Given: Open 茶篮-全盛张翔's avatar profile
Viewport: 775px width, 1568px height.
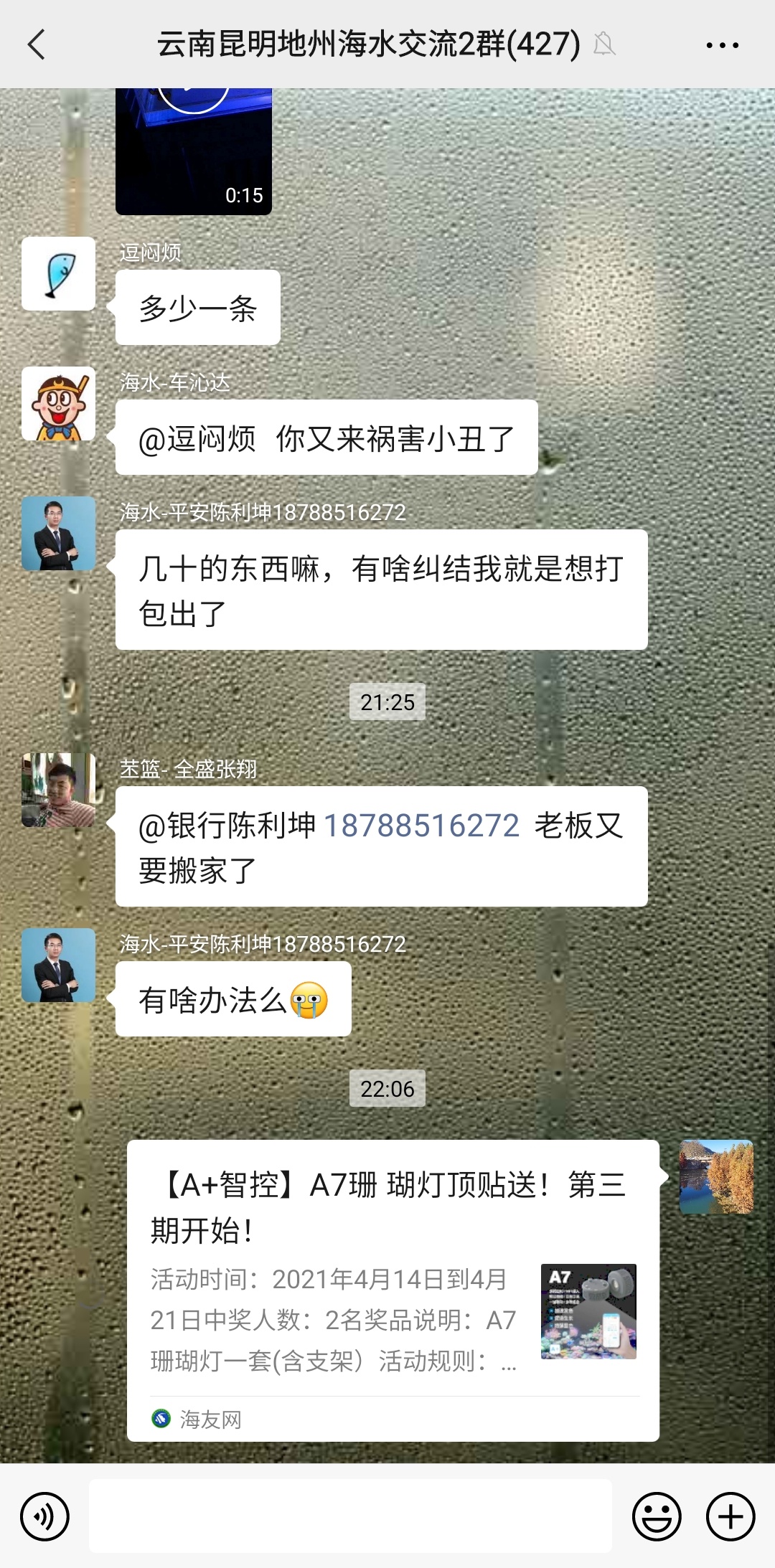Looking at the screenshot, I should click(x=58, y=790).
